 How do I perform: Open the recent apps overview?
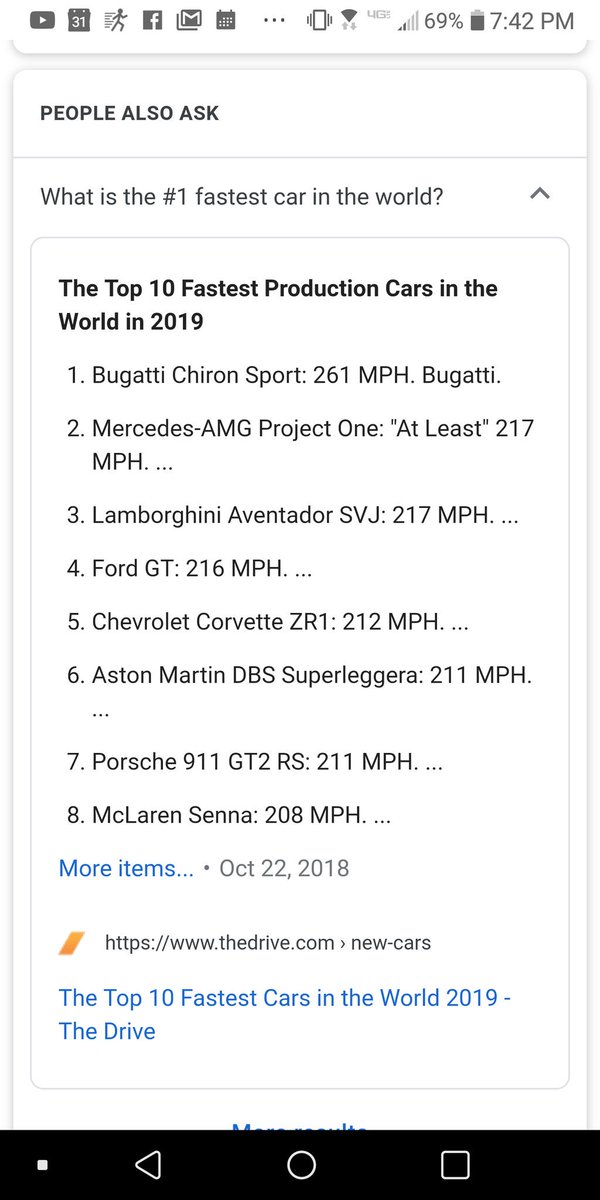(x=454, y=1164)
